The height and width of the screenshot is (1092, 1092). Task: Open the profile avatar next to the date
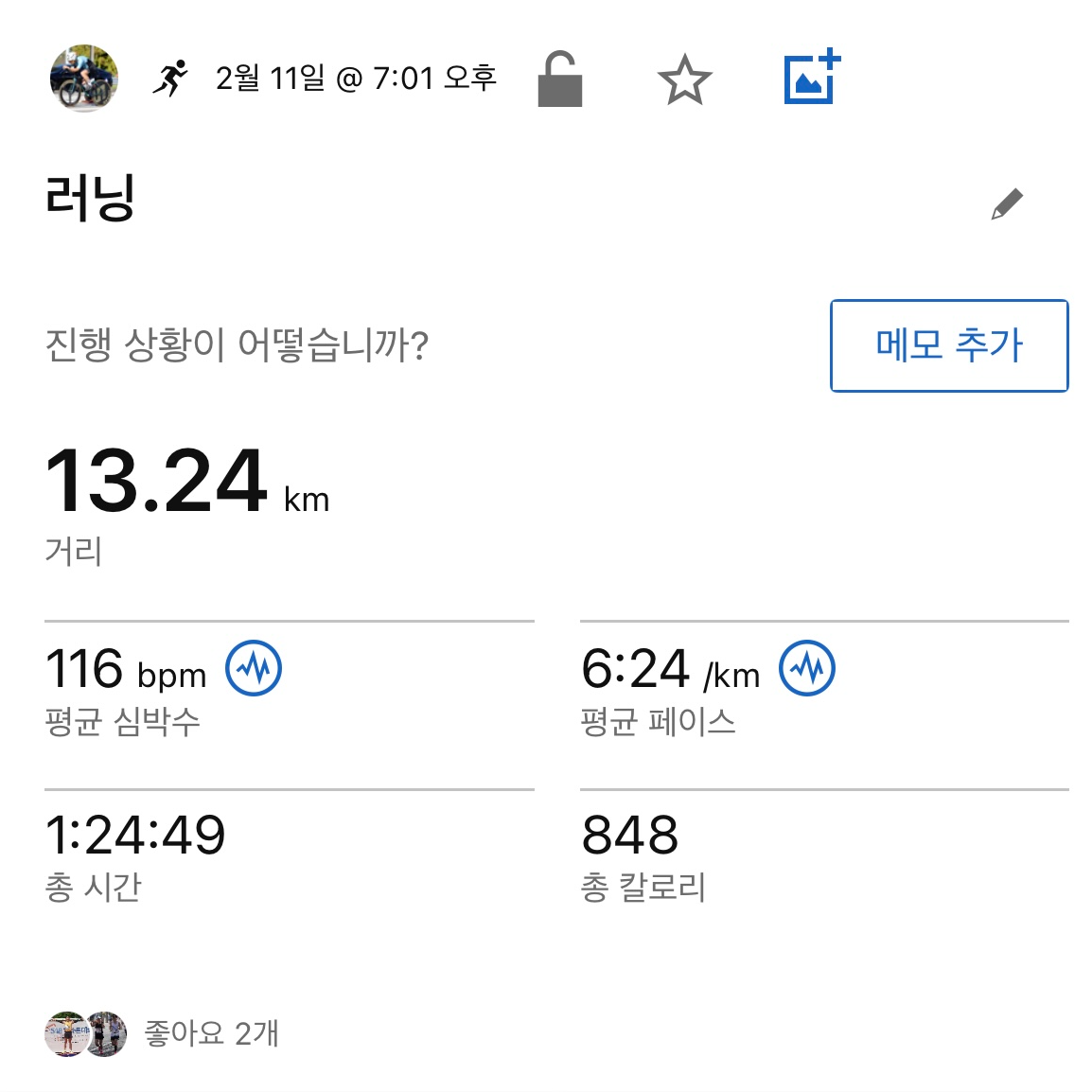84,79
